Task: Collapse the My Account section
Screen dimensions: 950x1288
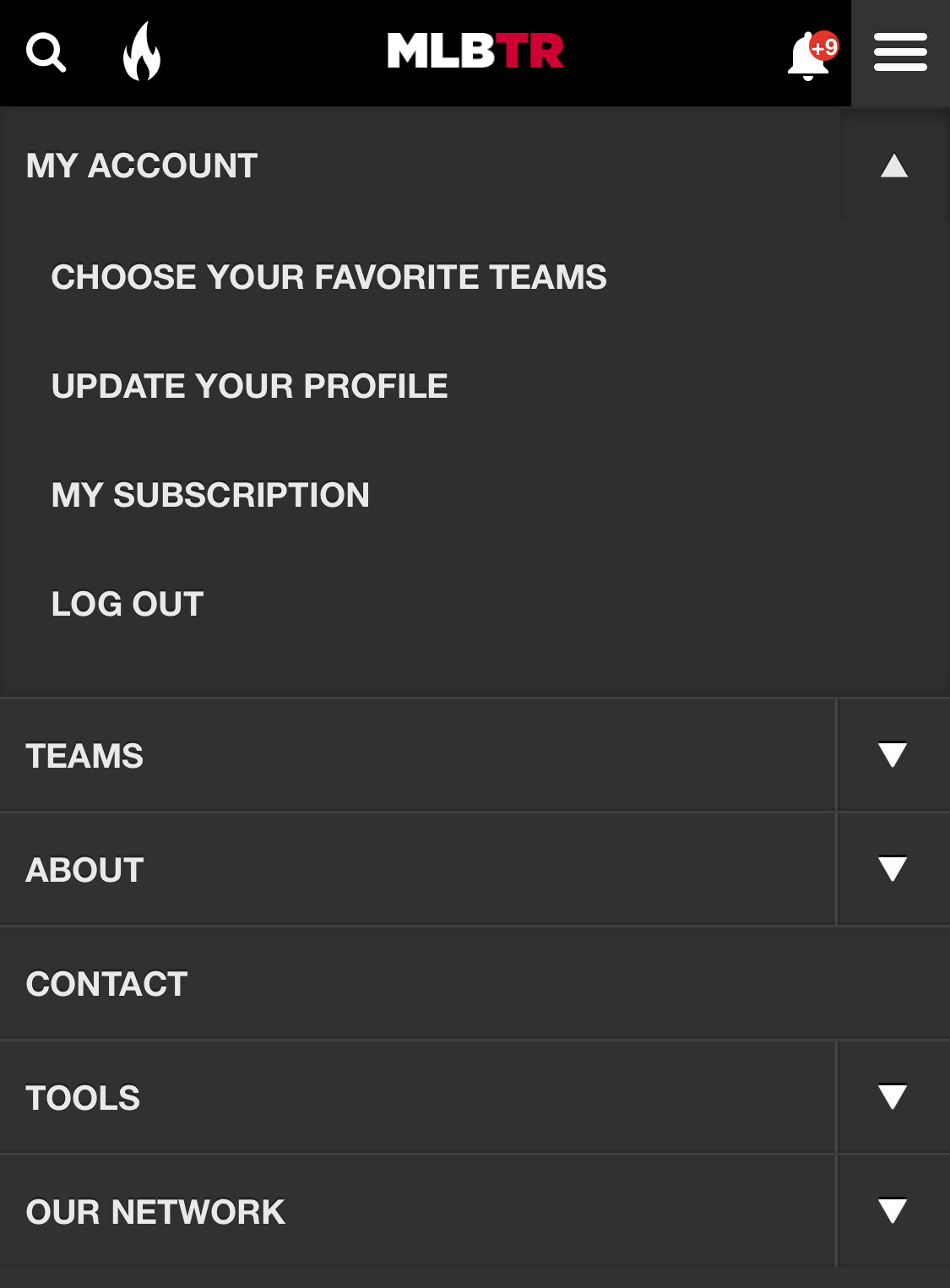Action: 893,166
